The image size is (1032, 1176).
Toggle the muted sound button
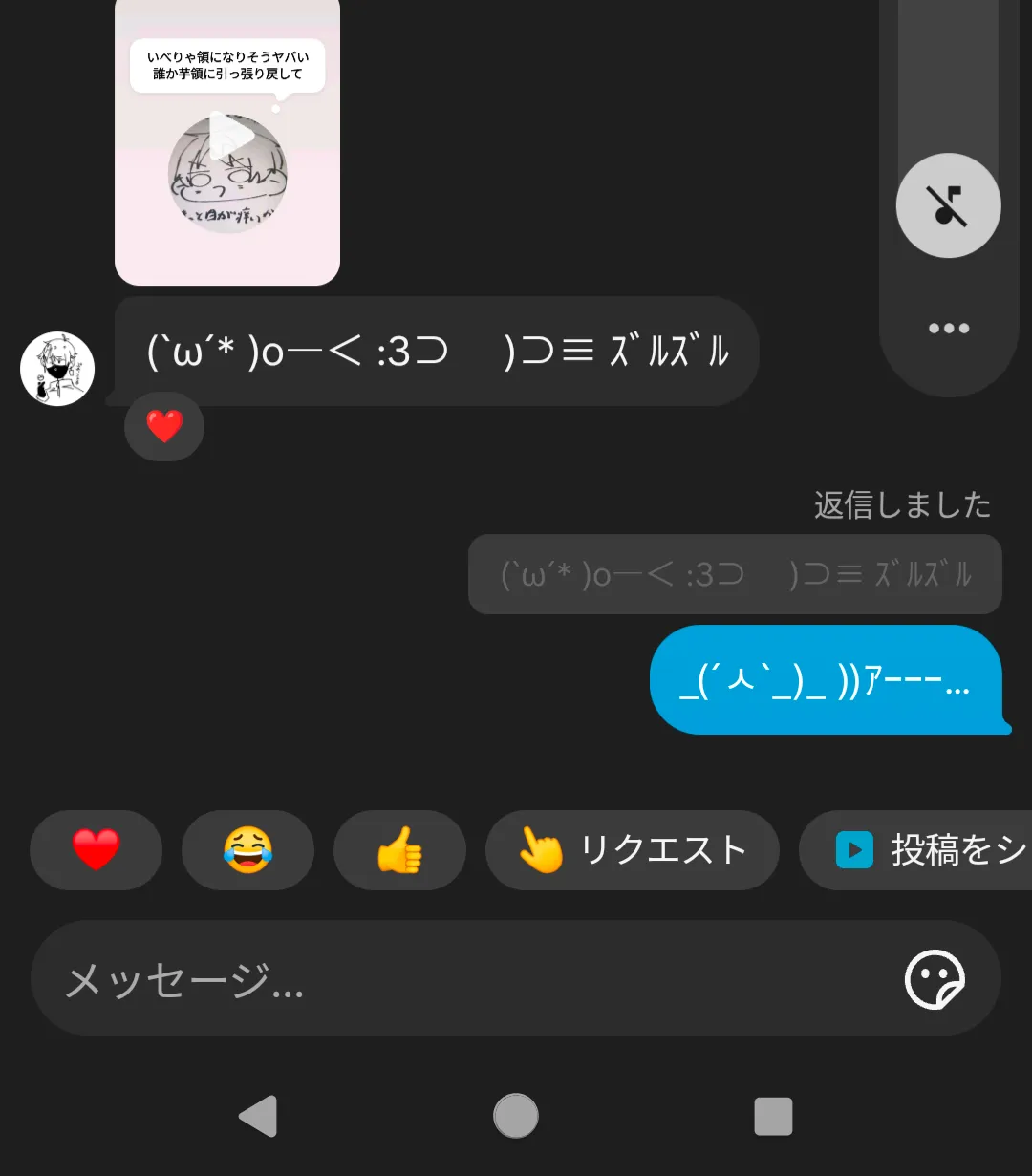point(948,205)
